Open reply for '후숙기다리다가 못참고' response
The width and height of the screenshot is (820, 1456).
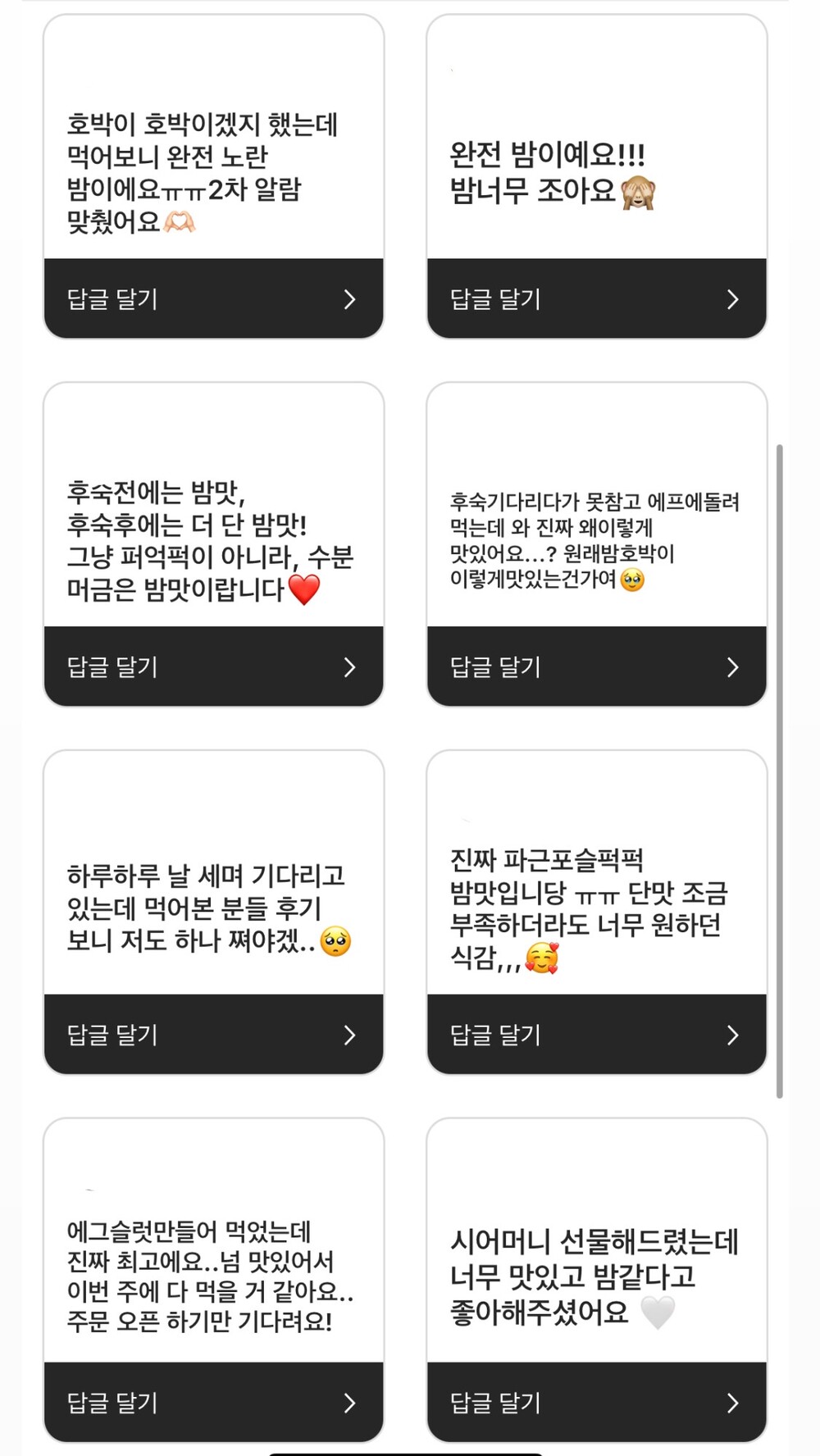(596, 667)
